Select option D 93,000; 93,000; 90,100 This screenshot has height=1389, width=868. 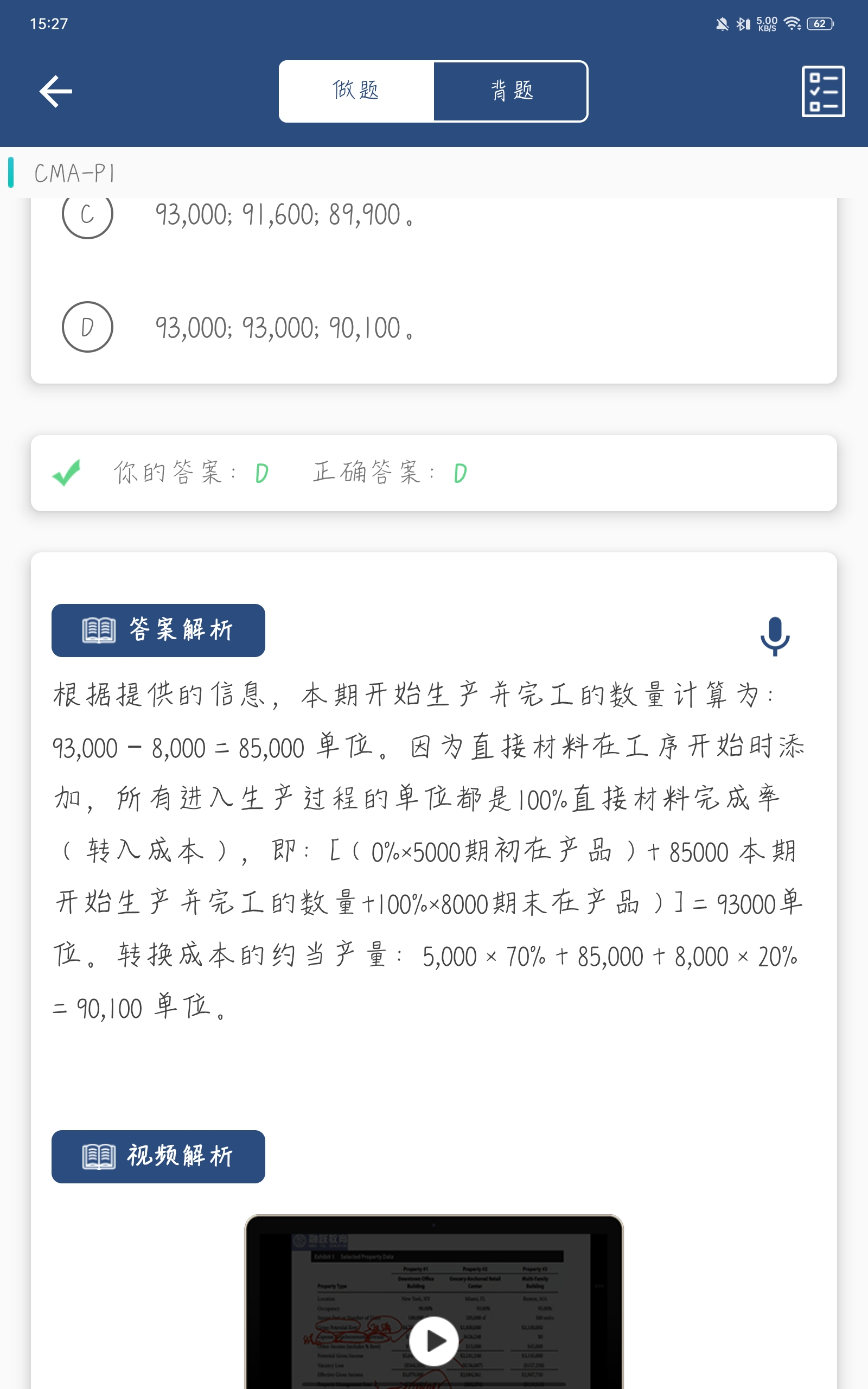(x=87, y=327)
